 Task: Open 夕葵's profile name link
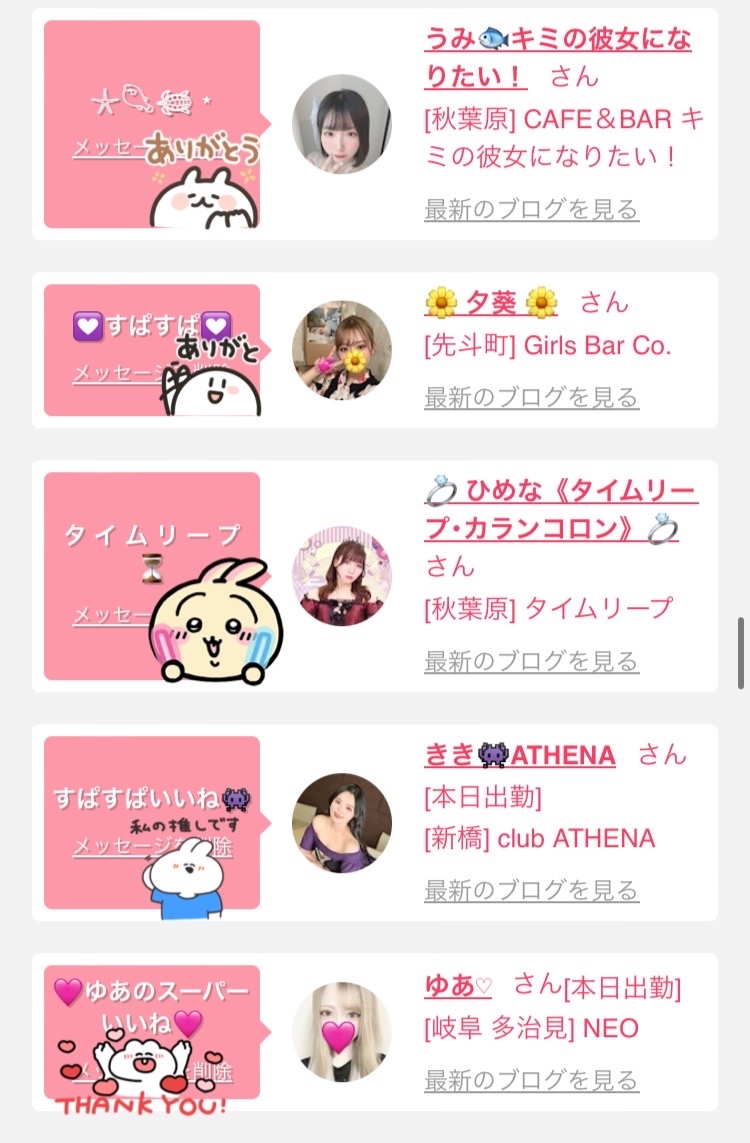491,303
